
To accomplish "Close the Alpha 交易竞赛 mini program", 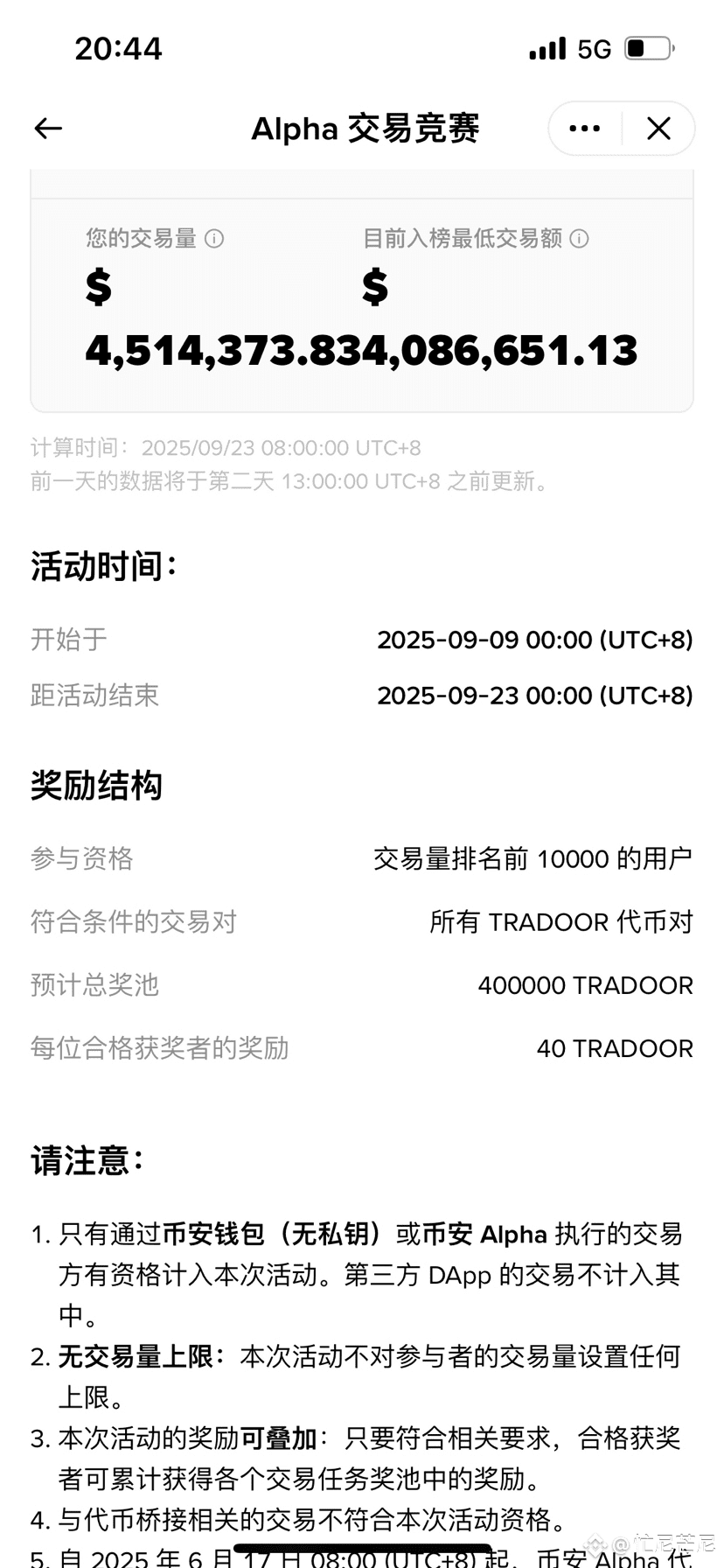I will tap(658, 129).
